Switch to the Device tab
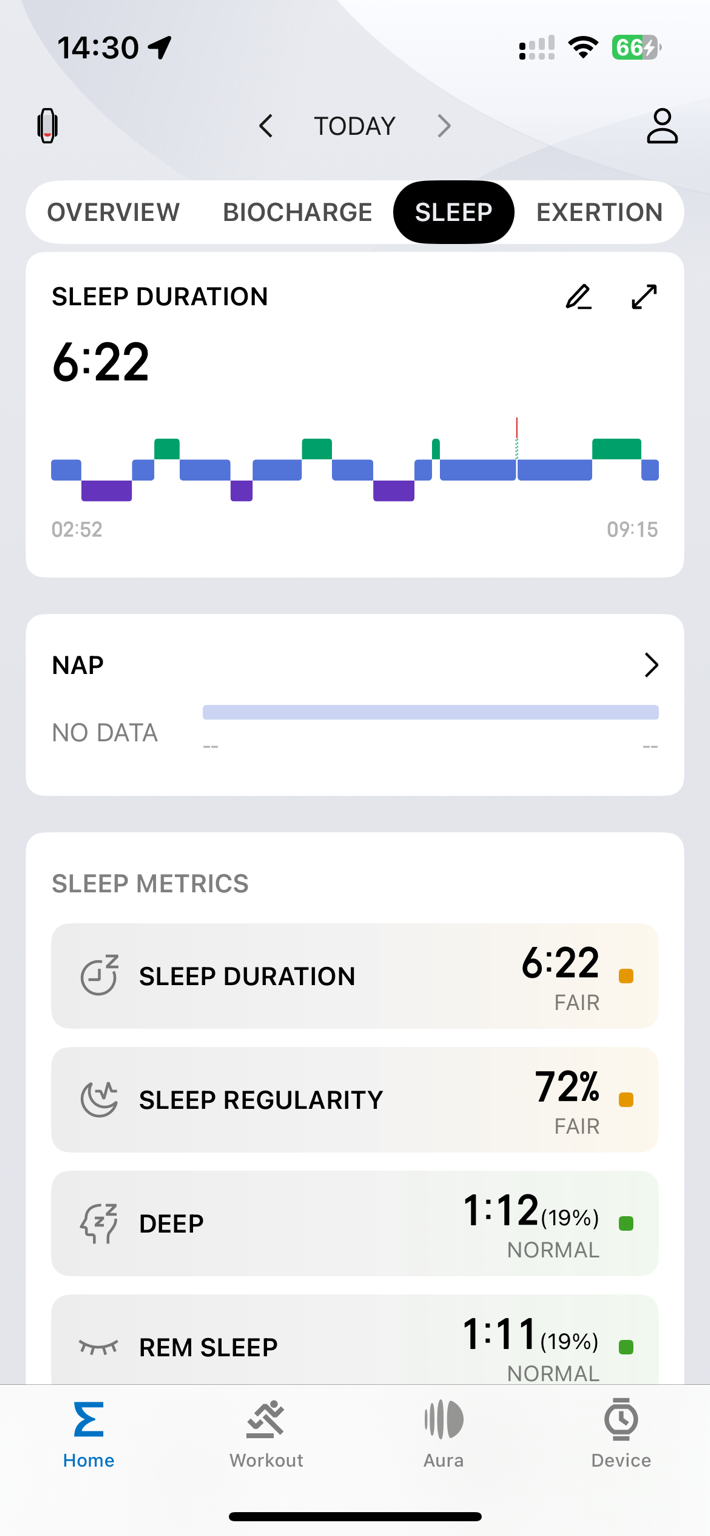The image size is (710, 1536). pos(621,1434)
